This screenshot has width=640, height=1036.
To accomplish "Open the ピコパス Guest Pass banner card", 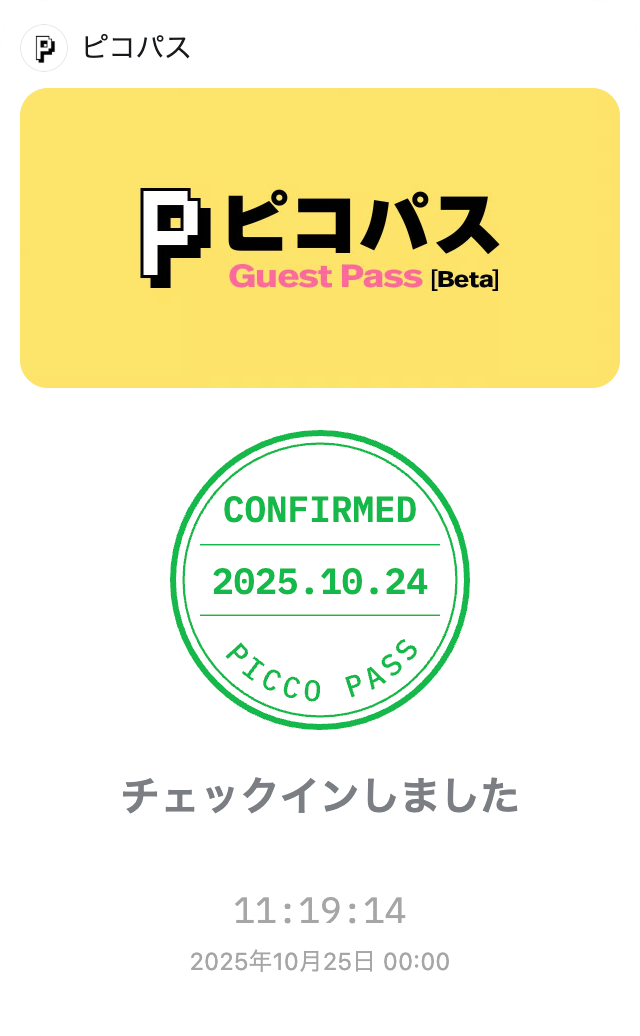I will point(320,238).
